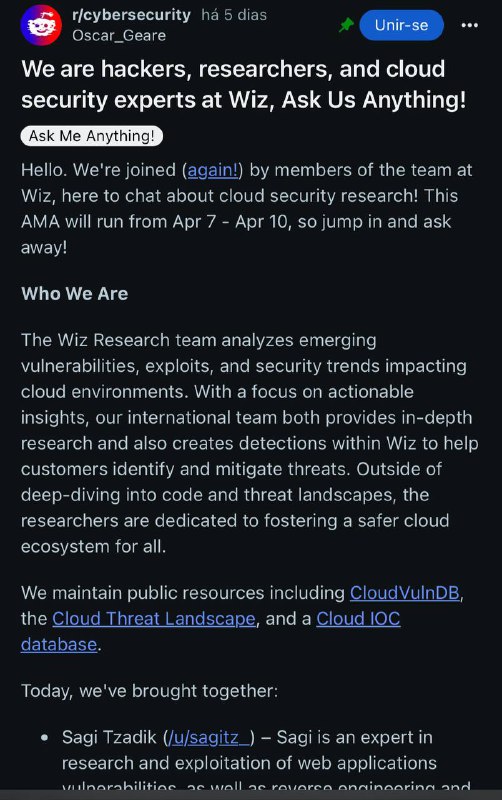502x800 pixels.
Task: Open the Cloud IOC database link
Action: [x=358, y=618]
